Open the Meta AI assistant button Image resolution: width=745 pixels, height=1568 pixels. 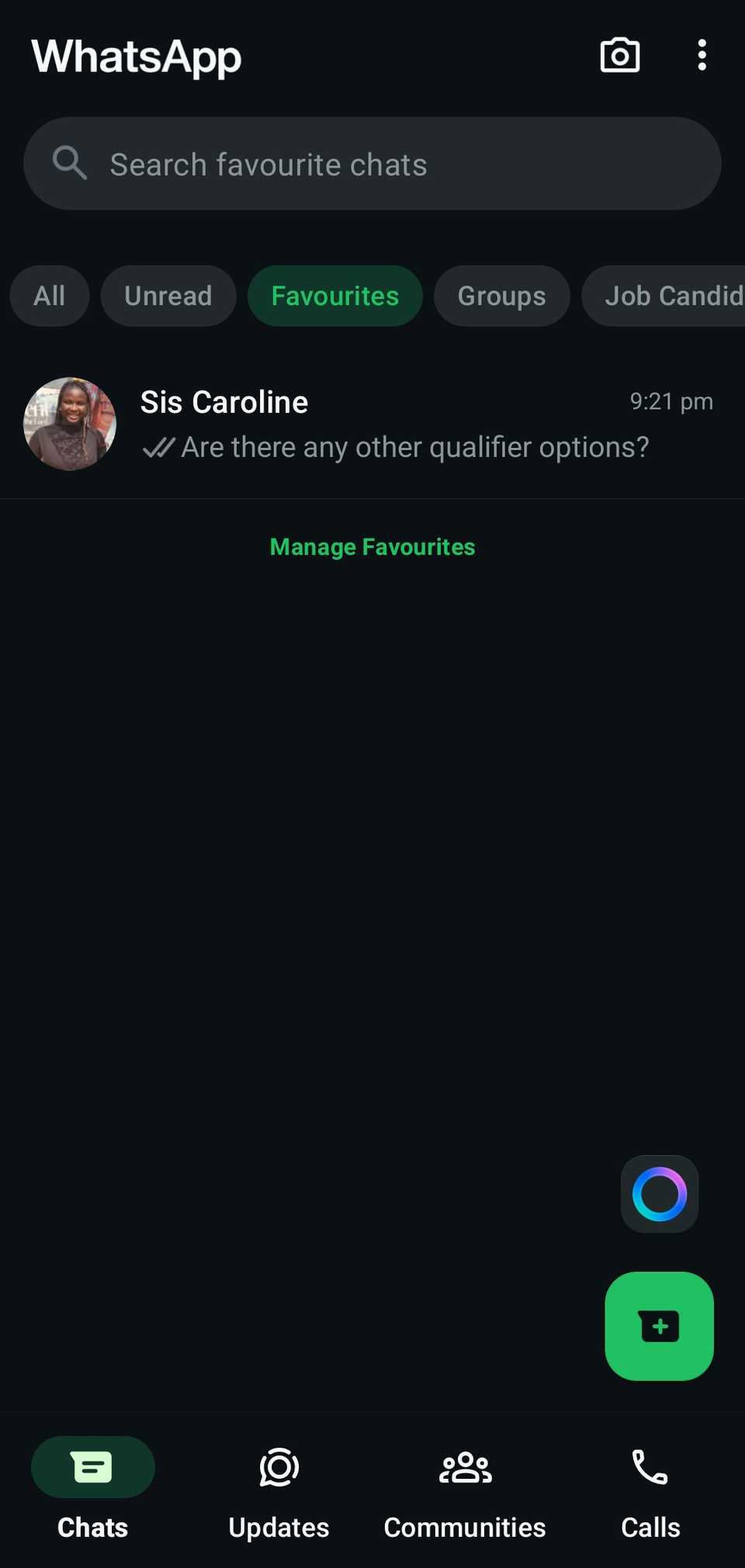click(x=659, y=1194)
